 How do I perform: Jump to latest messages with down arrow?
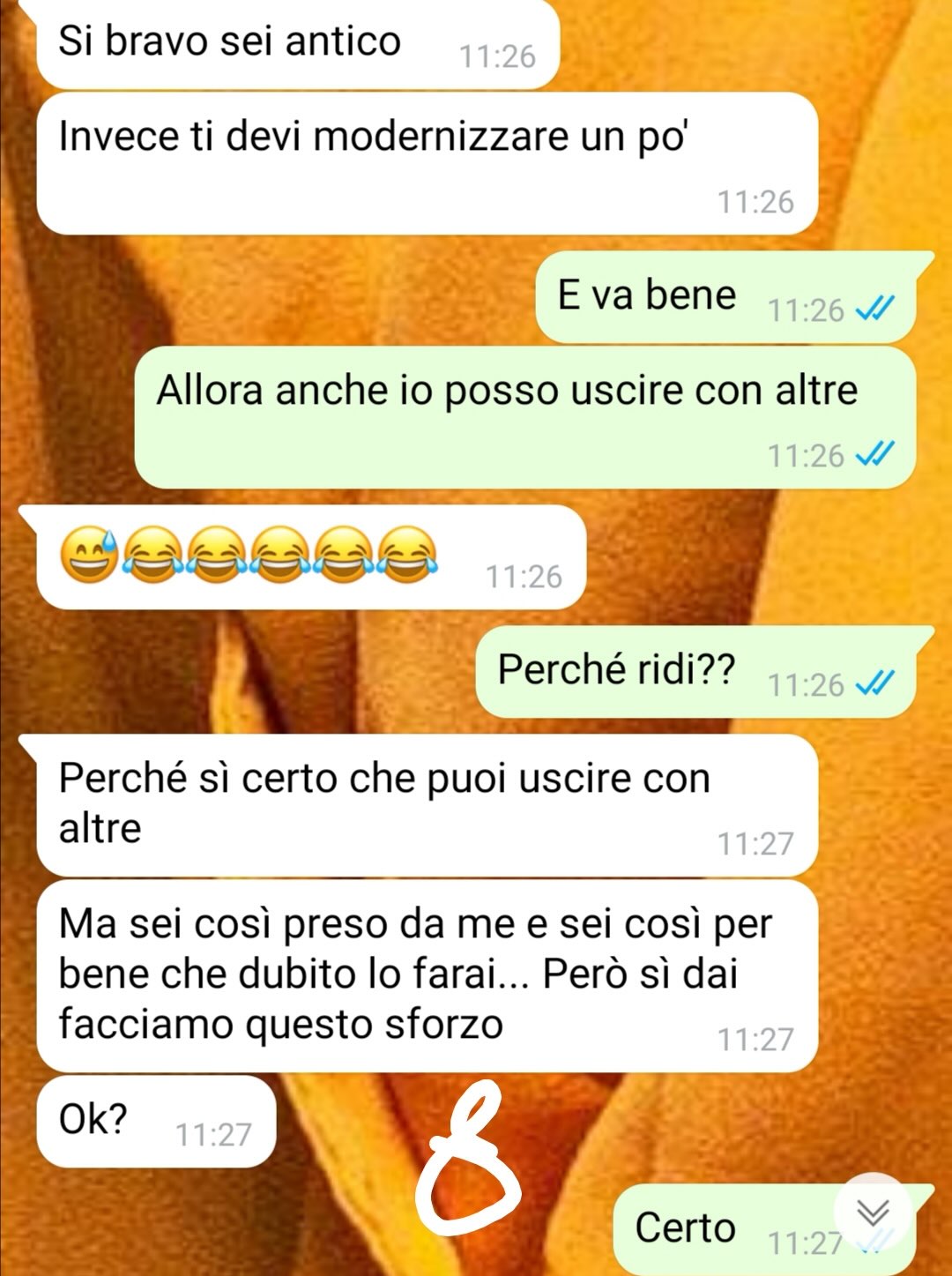pyautogui.click(x=873, y=1213)
